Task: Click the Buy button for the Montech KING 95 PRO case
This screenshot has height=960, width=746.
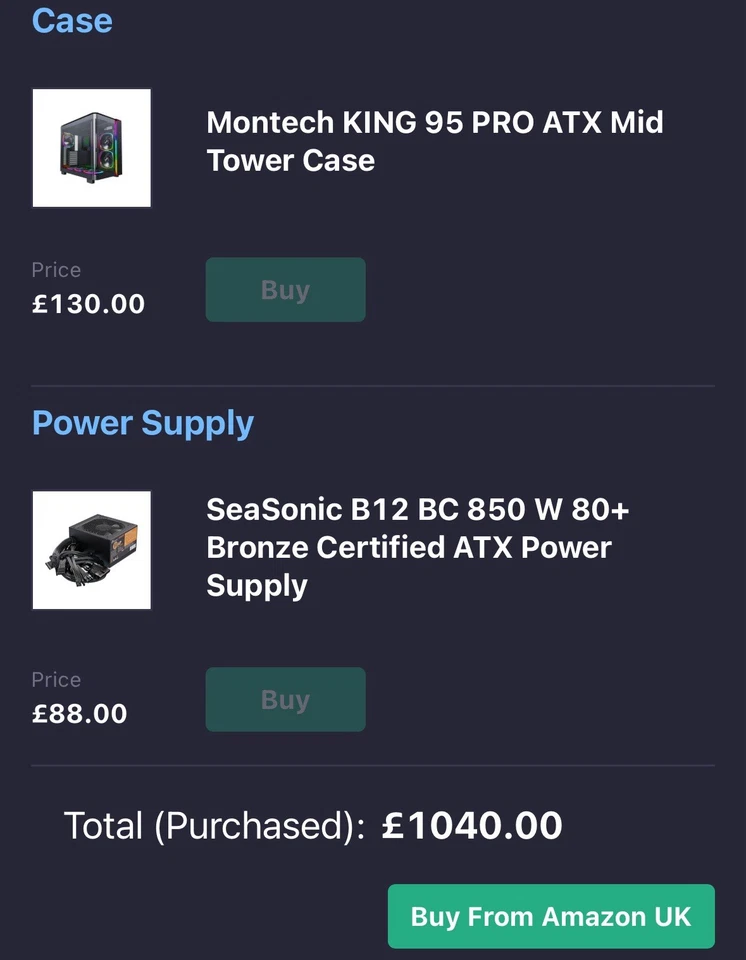Action: click(x=285, y=289)
